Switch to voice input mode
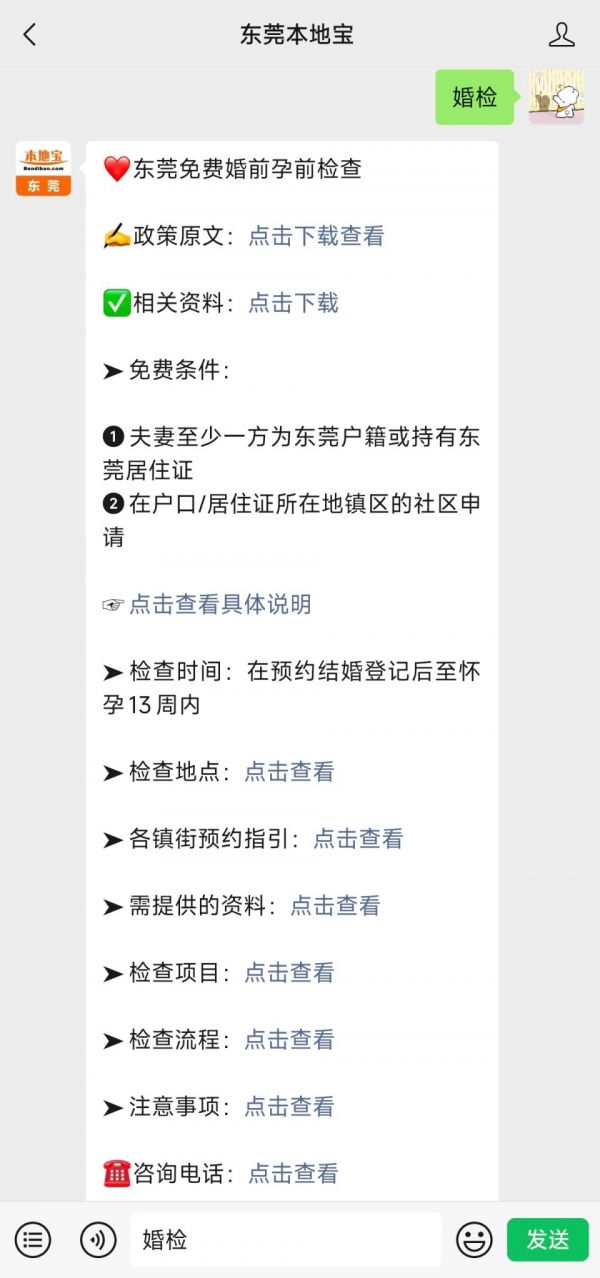 click(x=98, y=1240)
